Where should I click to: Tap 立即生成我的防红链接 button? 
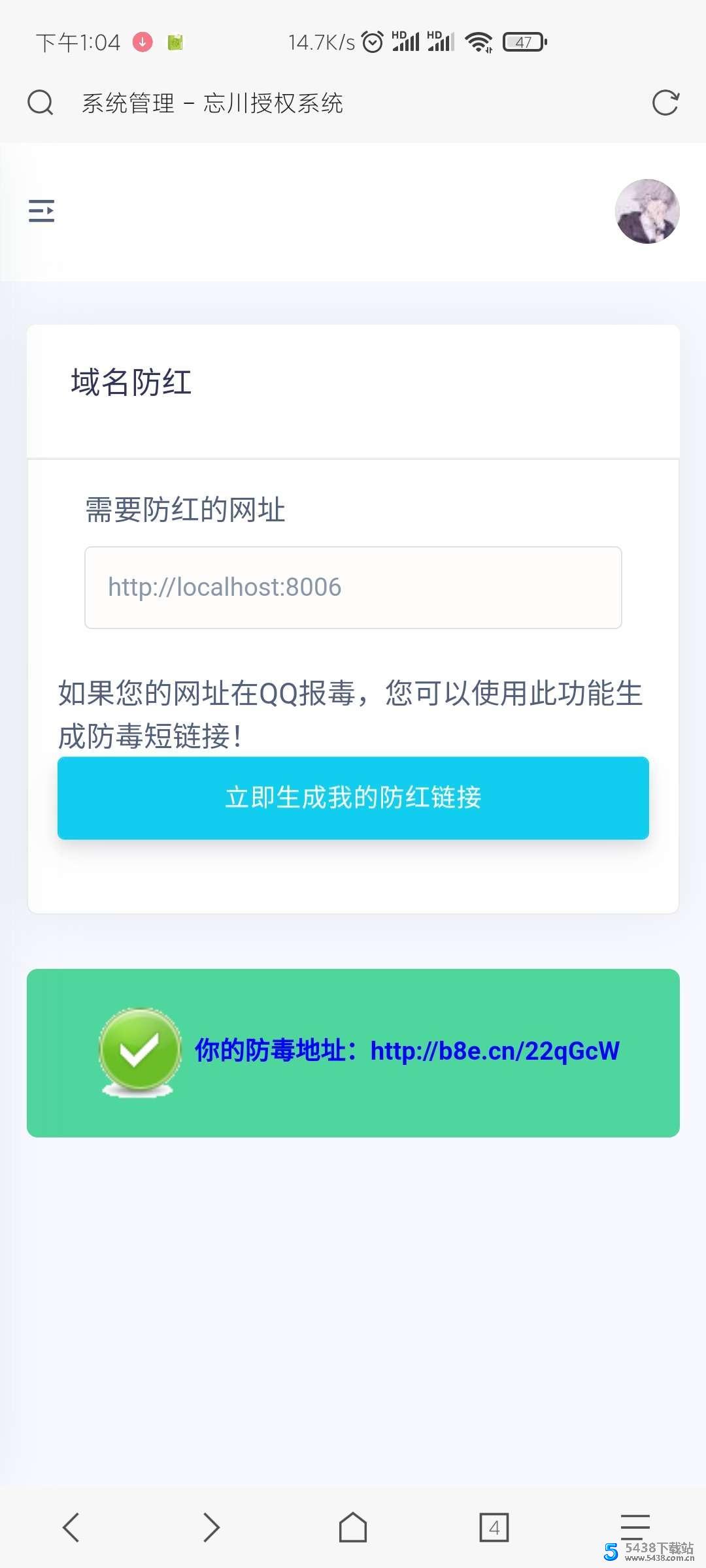pyautogui.click(x=353, y=798)
